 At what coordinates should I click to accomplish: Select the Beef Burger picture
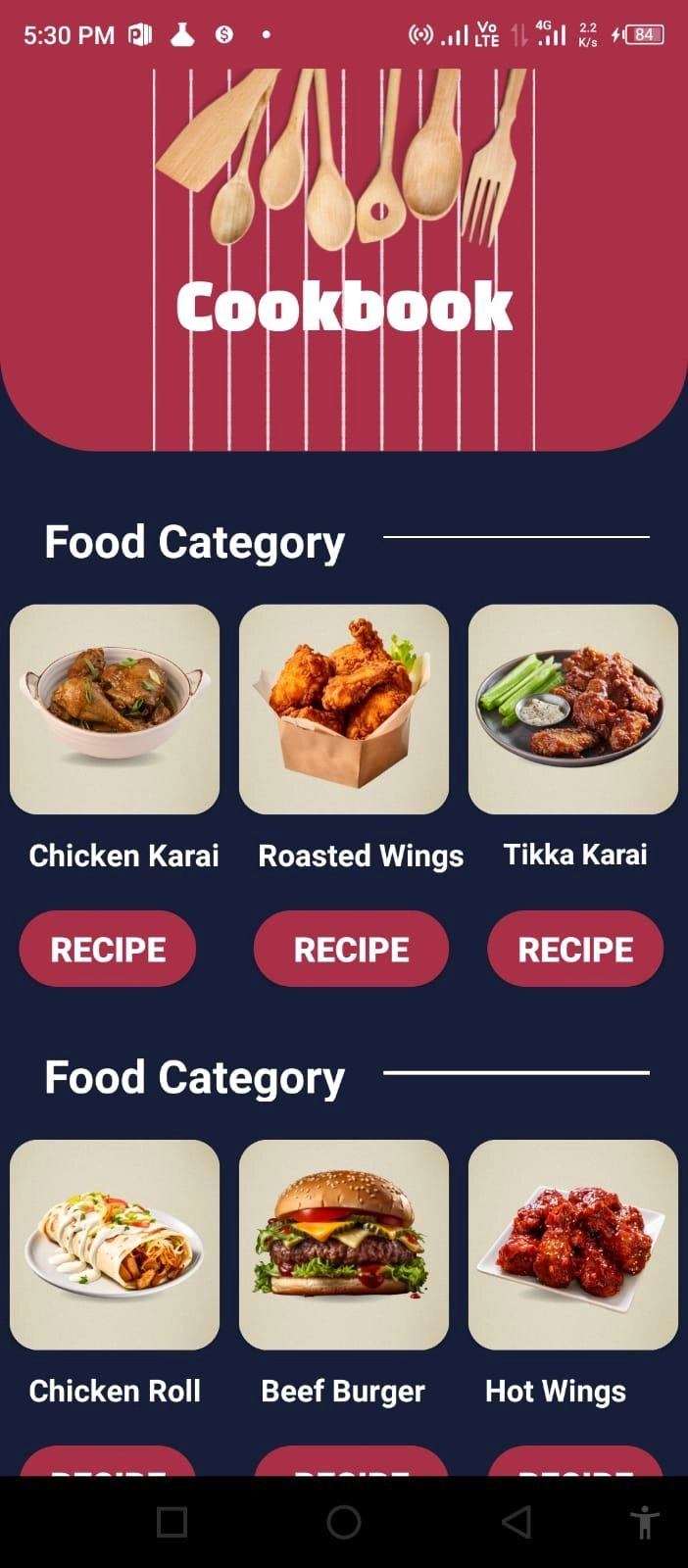[344, 1245]
